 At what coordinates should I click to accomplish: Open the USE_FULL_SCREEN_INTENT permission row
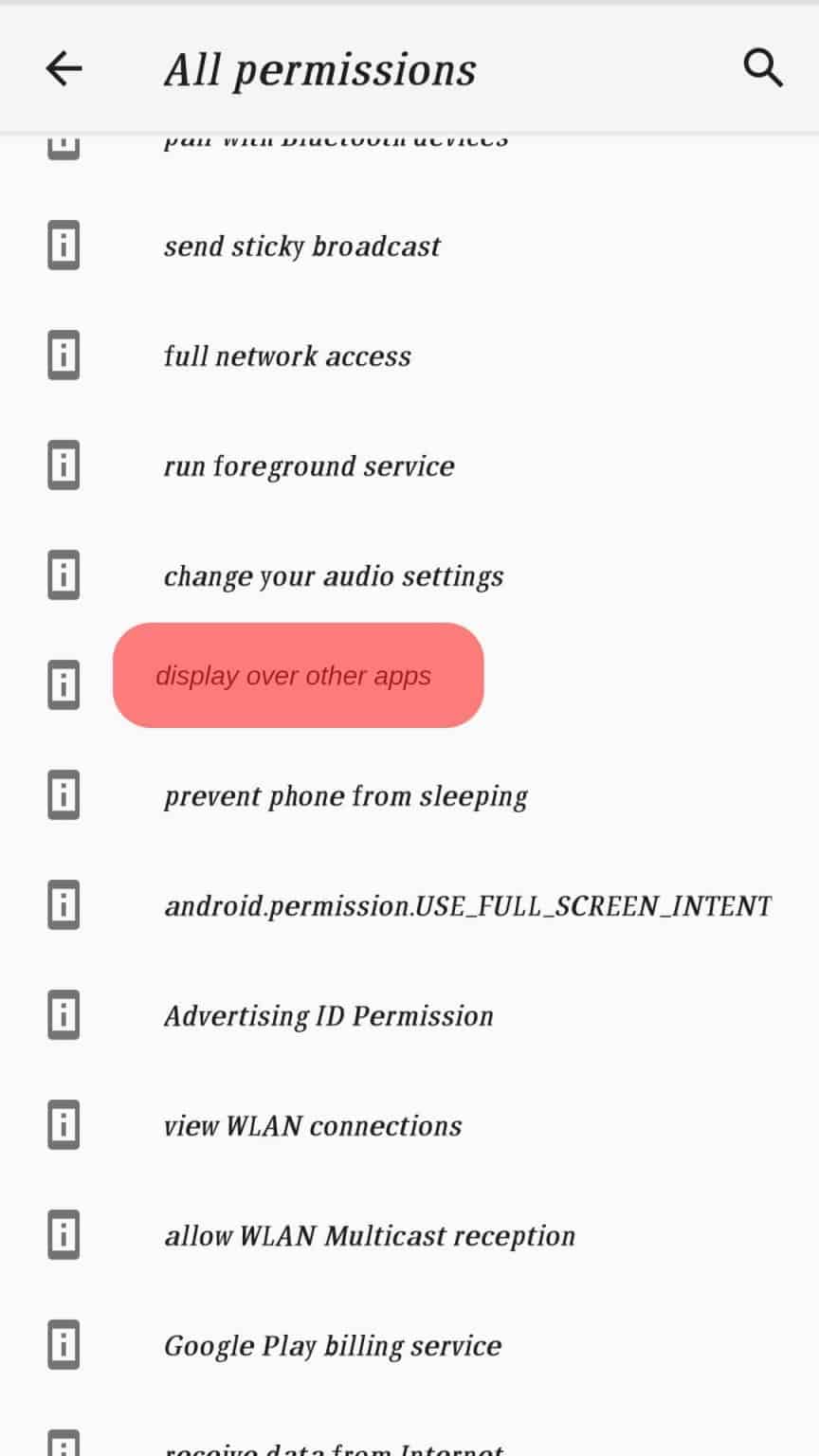pyautogui.click(x=467, y=906)
